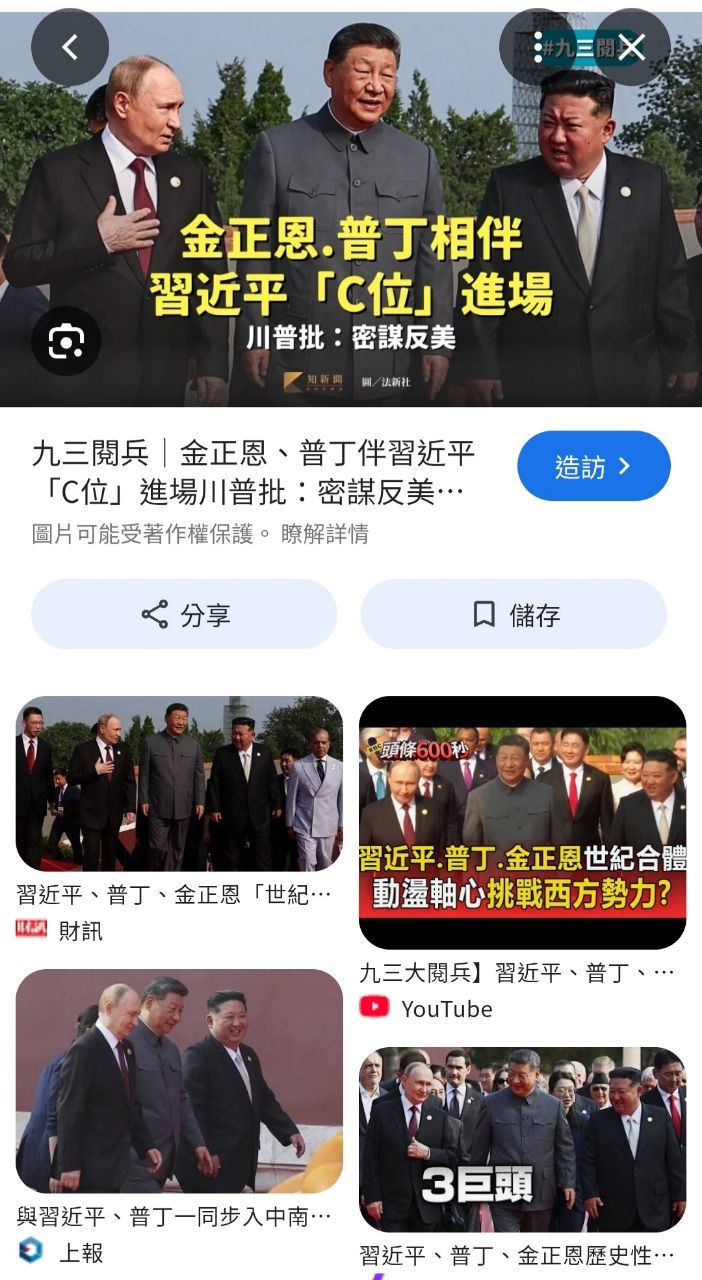This screenshot has width=702, height=1280.
Task: Tap the 造訪 button to visit the site
Action: (593, 466)
